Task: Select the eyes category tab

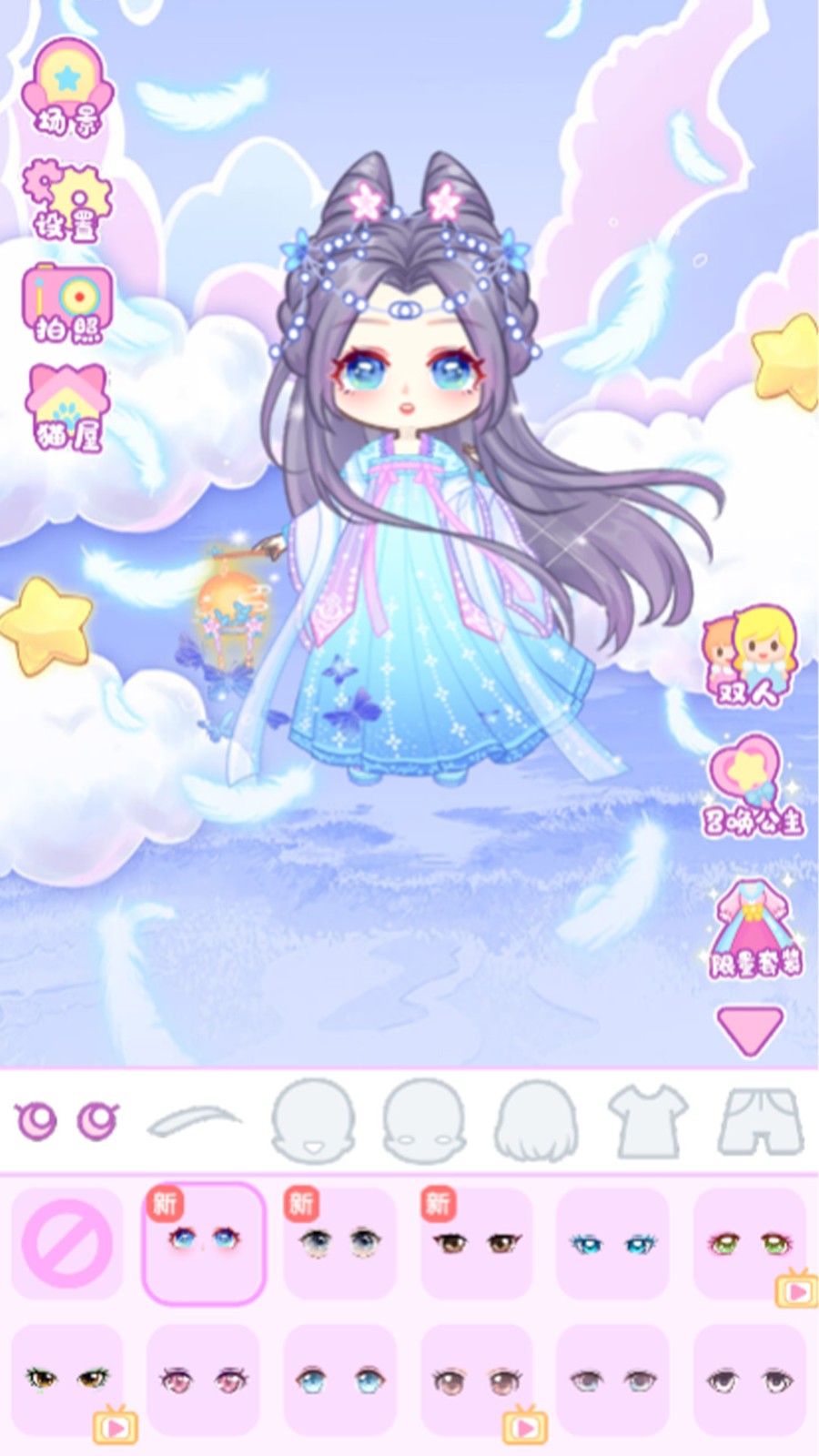Action: pyautogui.click(x=66, y=1121)
